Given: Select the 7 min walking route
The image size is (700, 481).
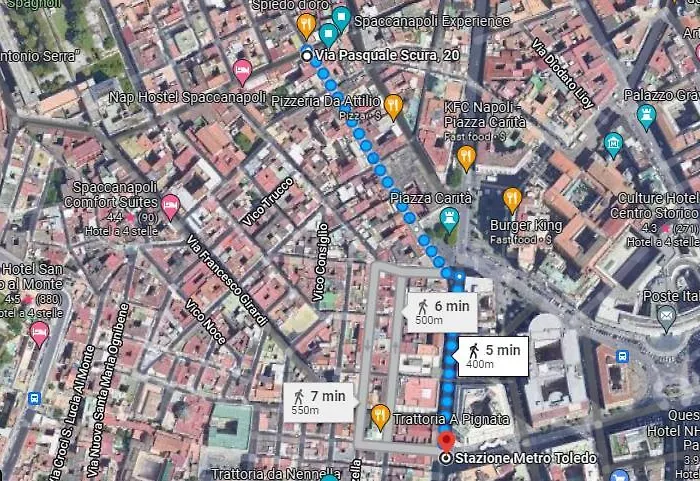Looking at the screenshot, I should coord(316,402).
